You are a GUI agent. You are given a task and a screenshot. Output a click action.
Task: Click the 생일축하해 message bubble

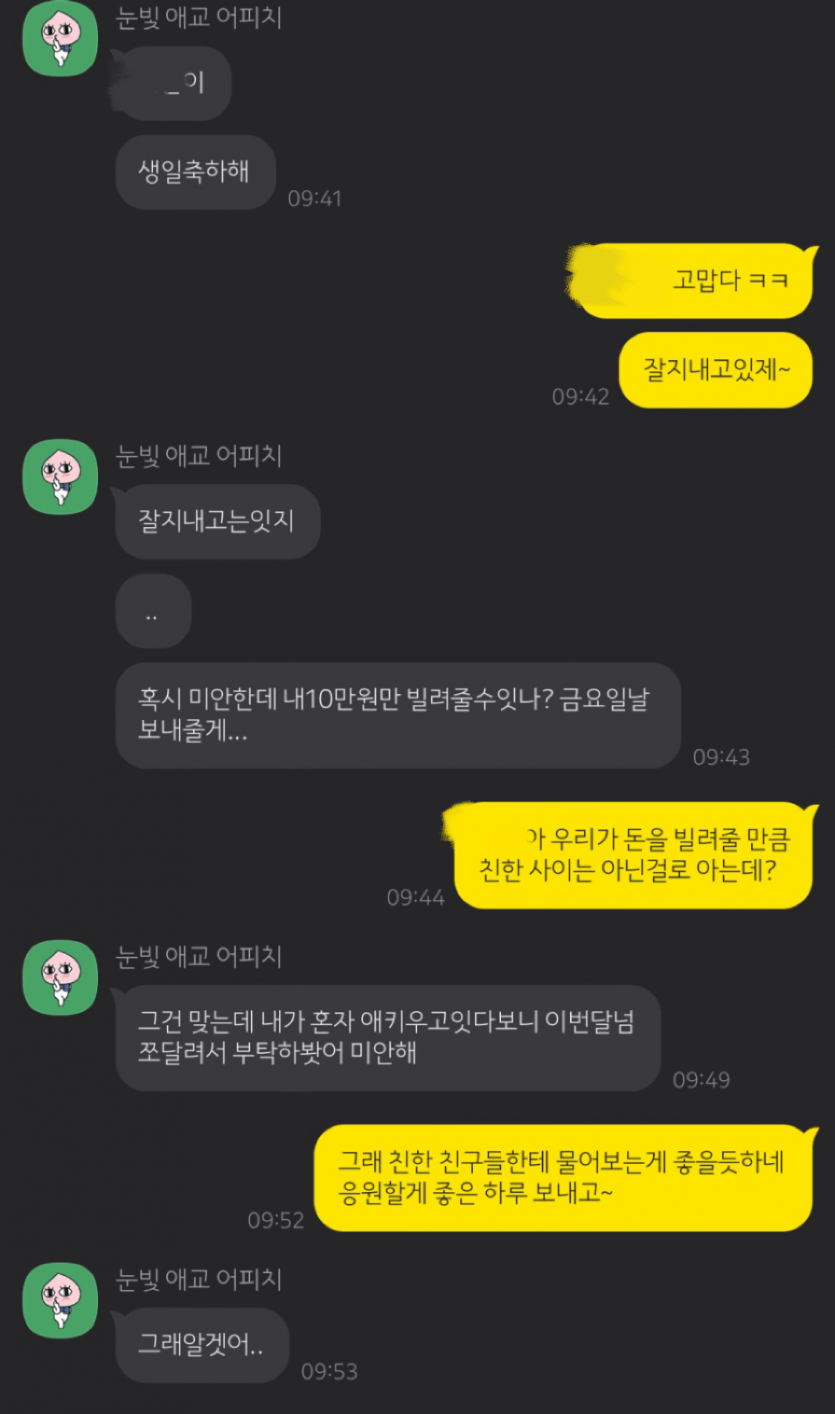195,172
